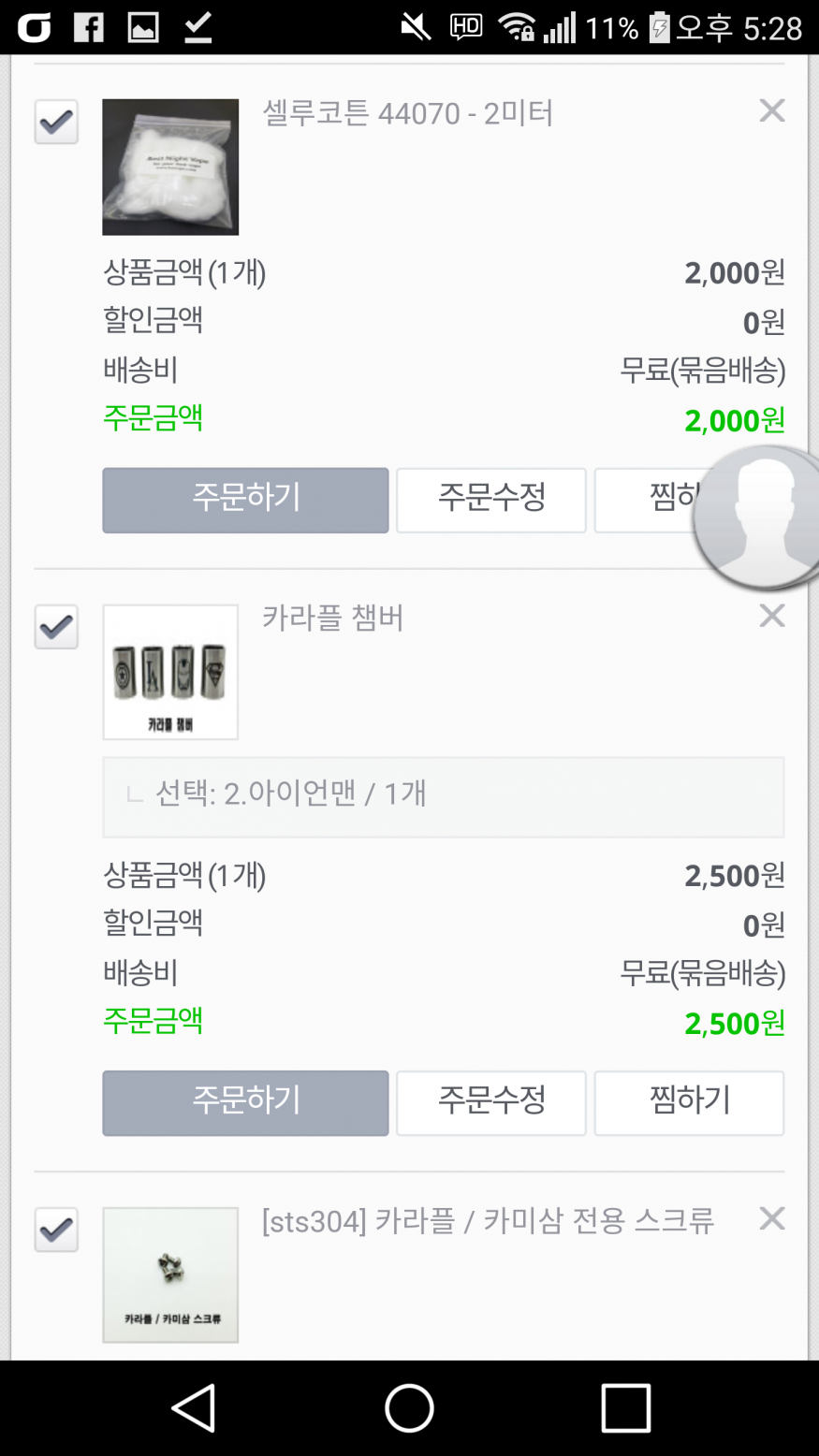Tap 주문수정 for 셀루코튼 44070
819x1456 pixels.
[x=491, y=501]
